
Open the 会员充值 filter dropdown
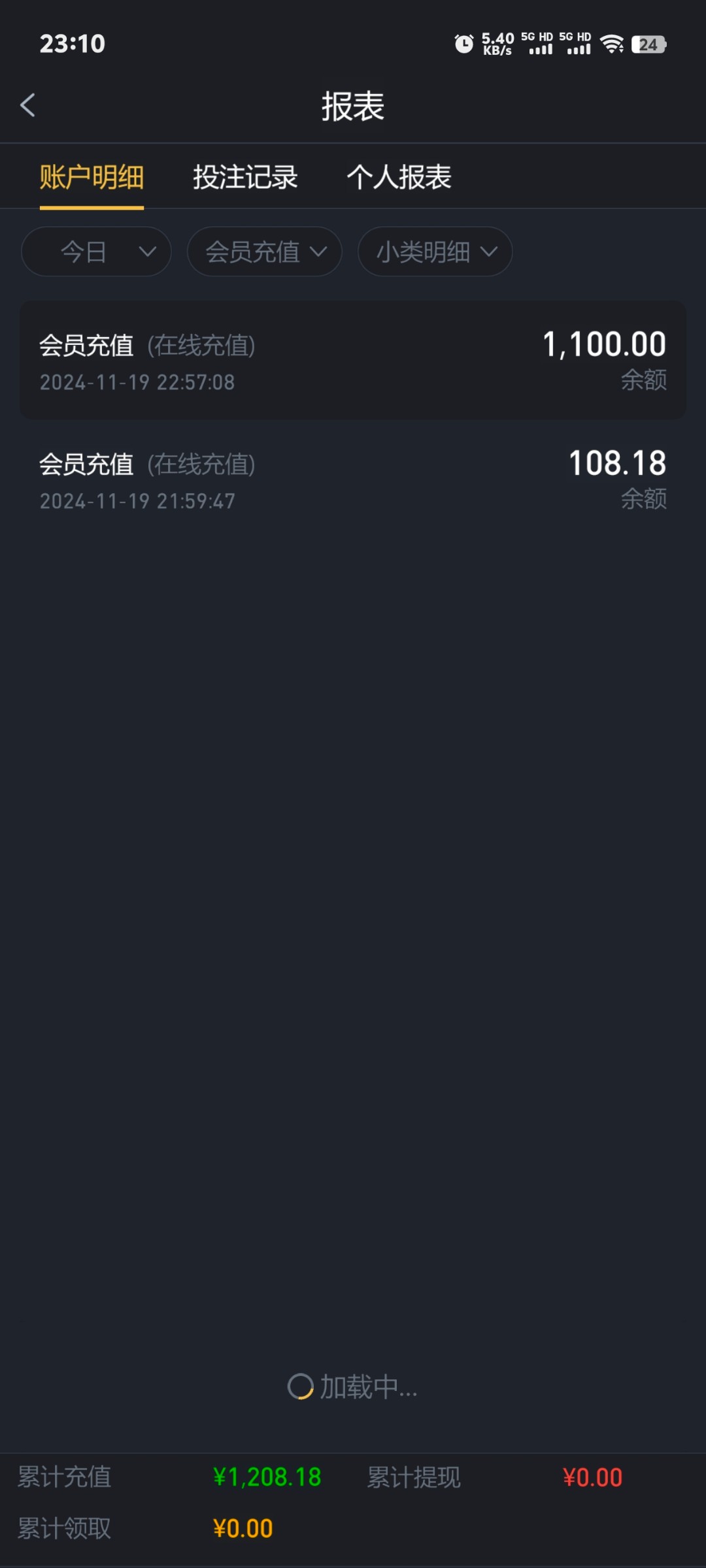[265, 252]
